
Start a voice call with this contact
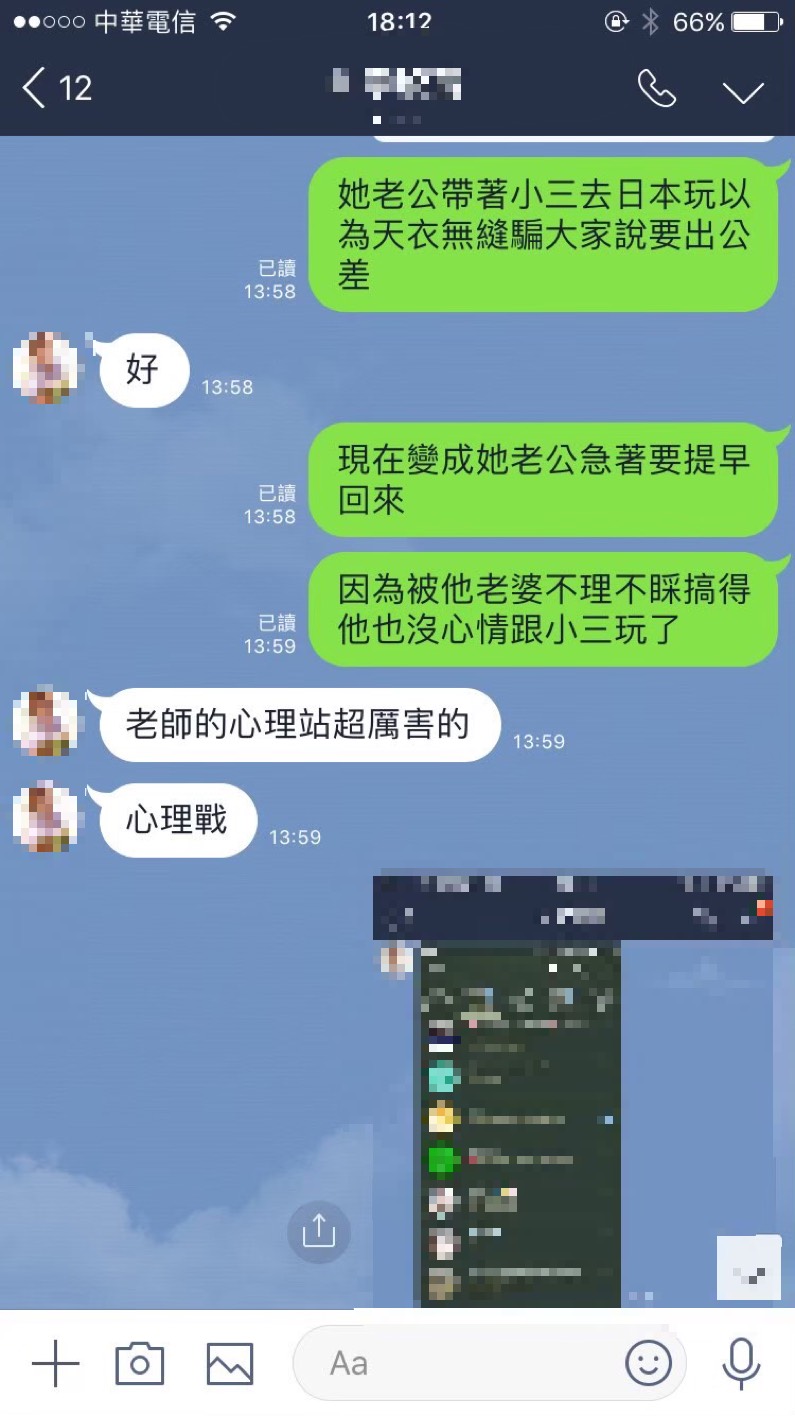656,89
